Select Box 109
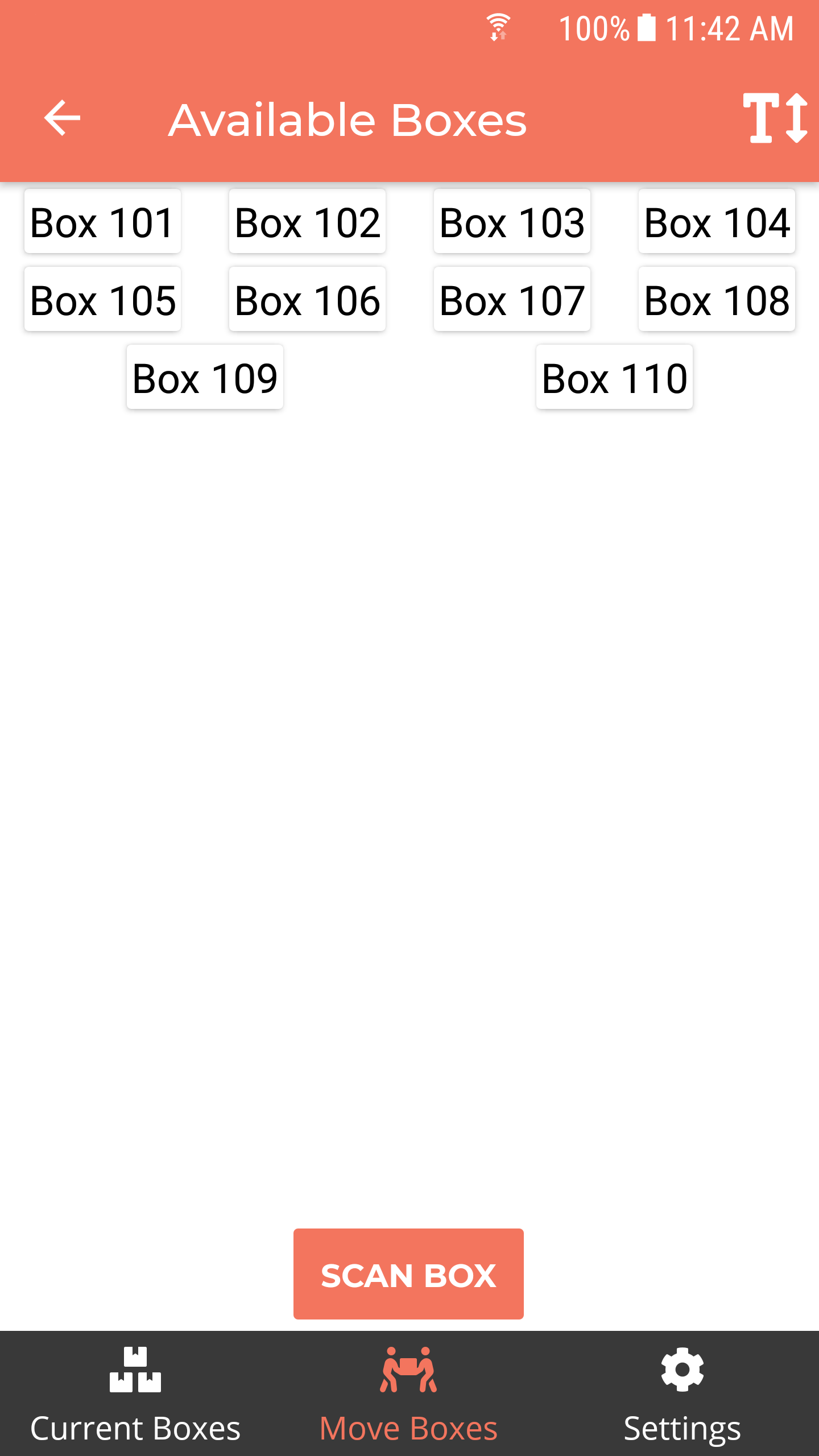819x1456 pixels. pyautogui.click(x=205, y=377)
